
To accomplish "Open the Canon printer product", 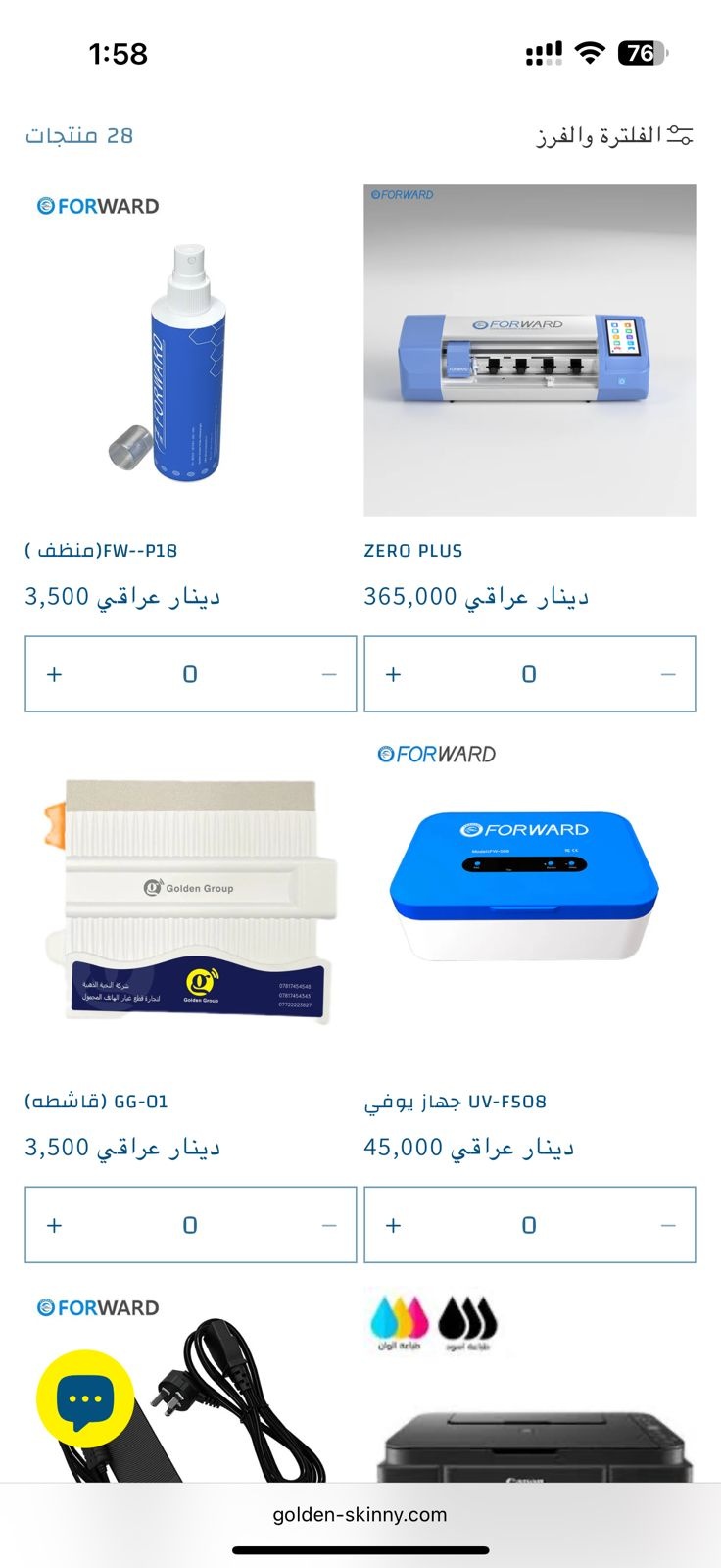I will (x=534, y=1441).
